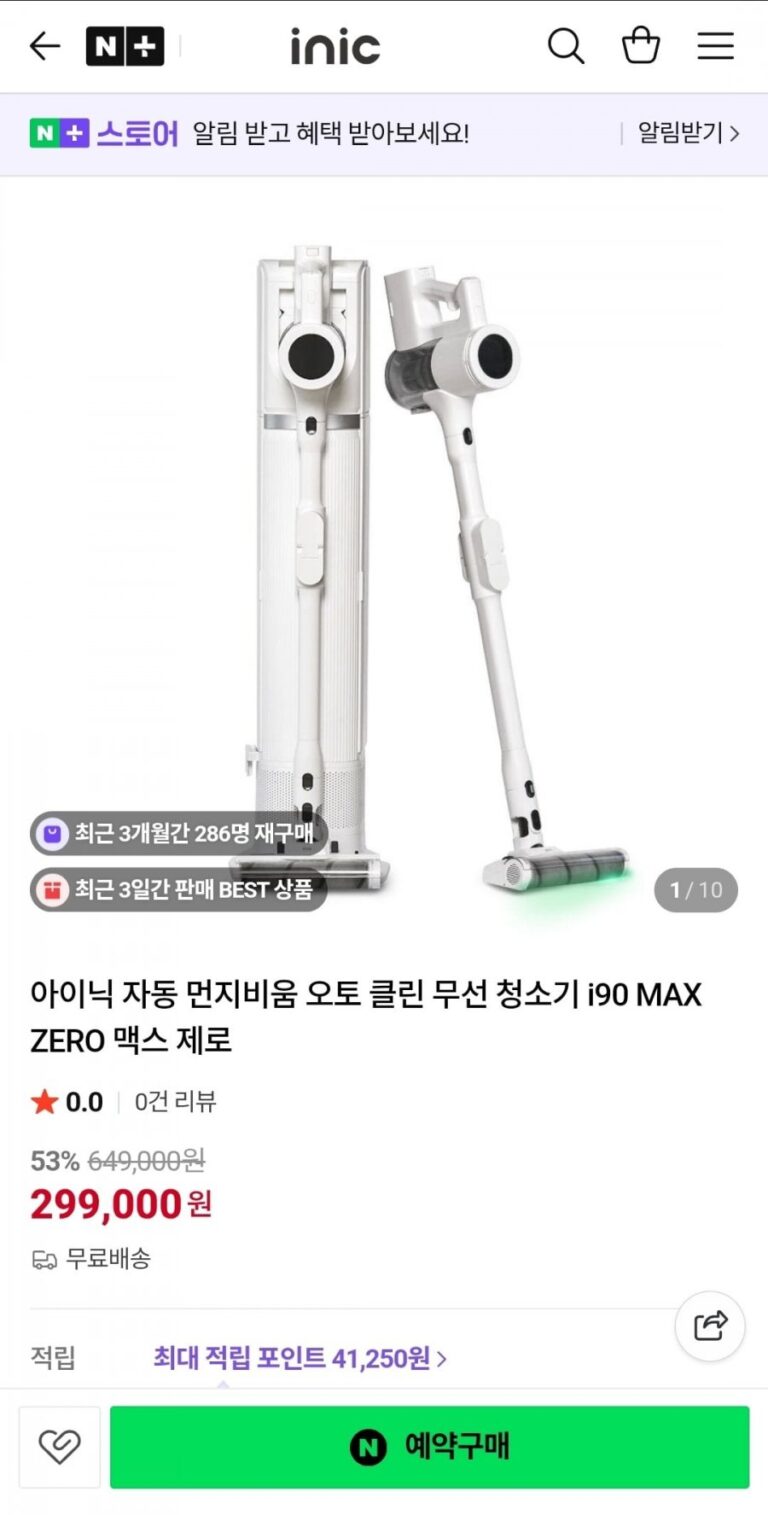
Task: Open the hamburger menu
Action: pos(716,46)
